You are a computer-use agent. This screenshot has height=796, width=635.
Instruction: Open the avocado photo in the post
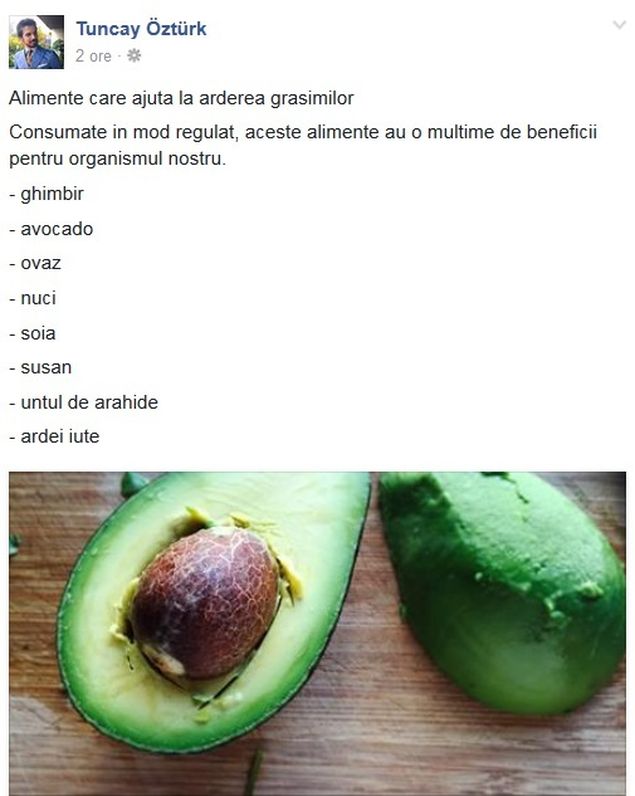[x=317, y=632]
